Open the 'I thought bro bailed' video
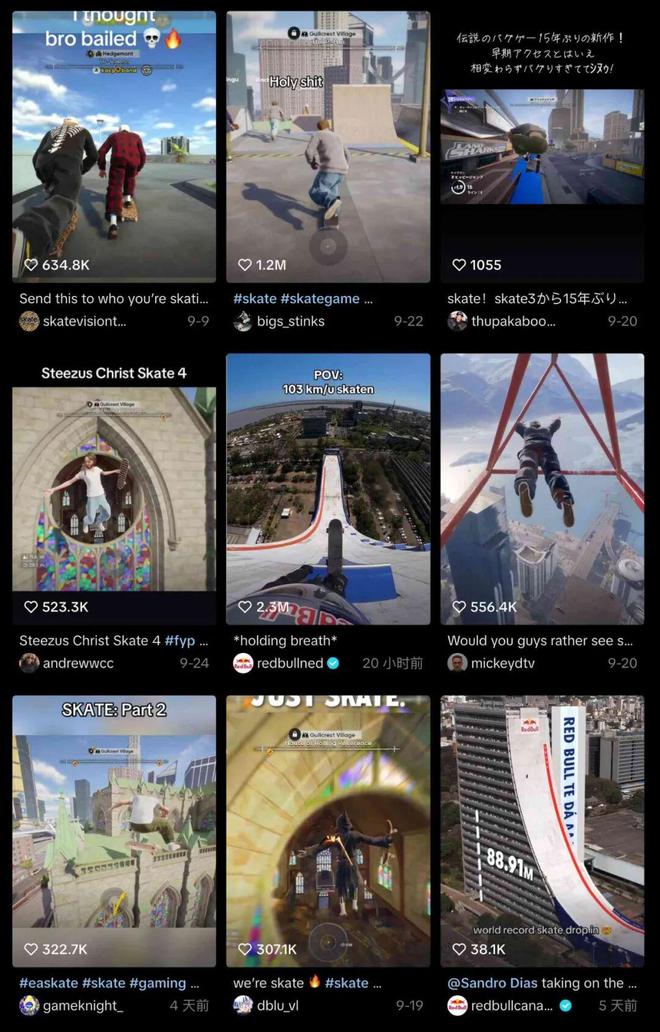The height and width of the screenshot is (1032, 660). click(114, 150)
